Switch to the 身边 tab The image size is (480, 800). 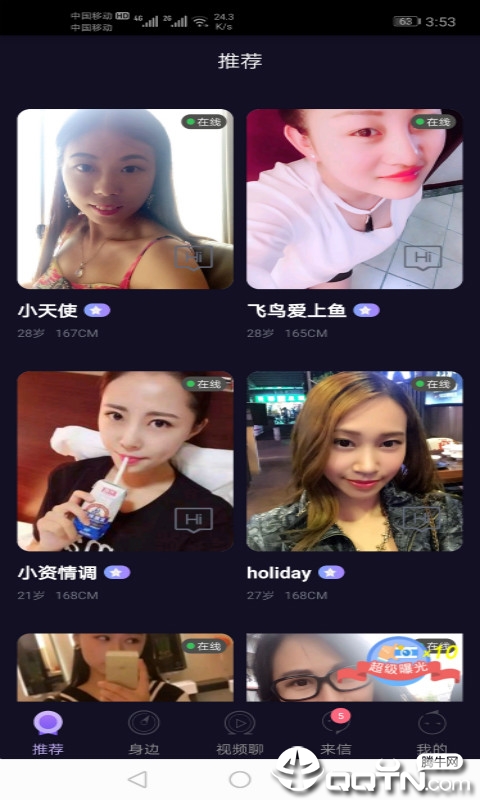tap(144, 734)
